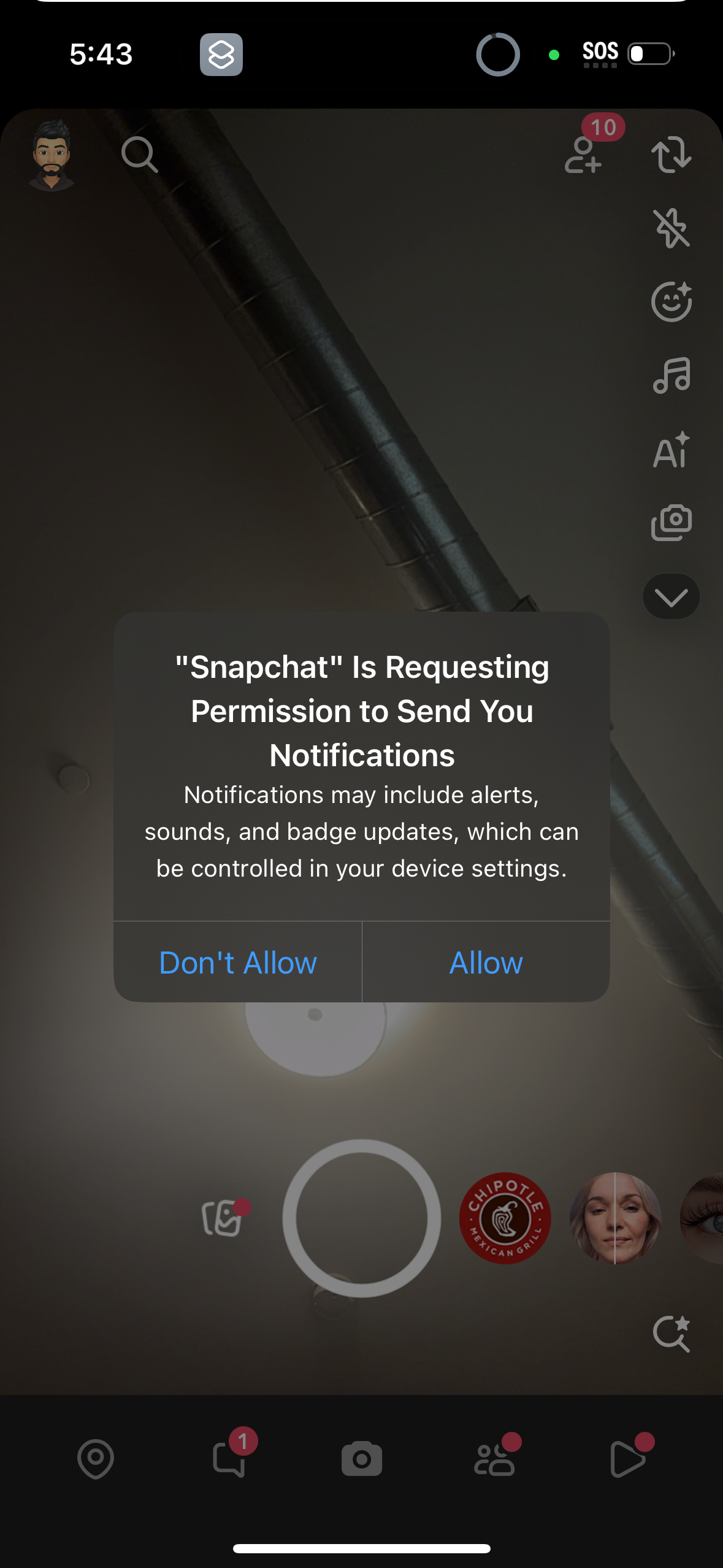Flip to the front camera
This screenshot has width=723, height=1568.
pyautogui.click(x=671, y=155)
